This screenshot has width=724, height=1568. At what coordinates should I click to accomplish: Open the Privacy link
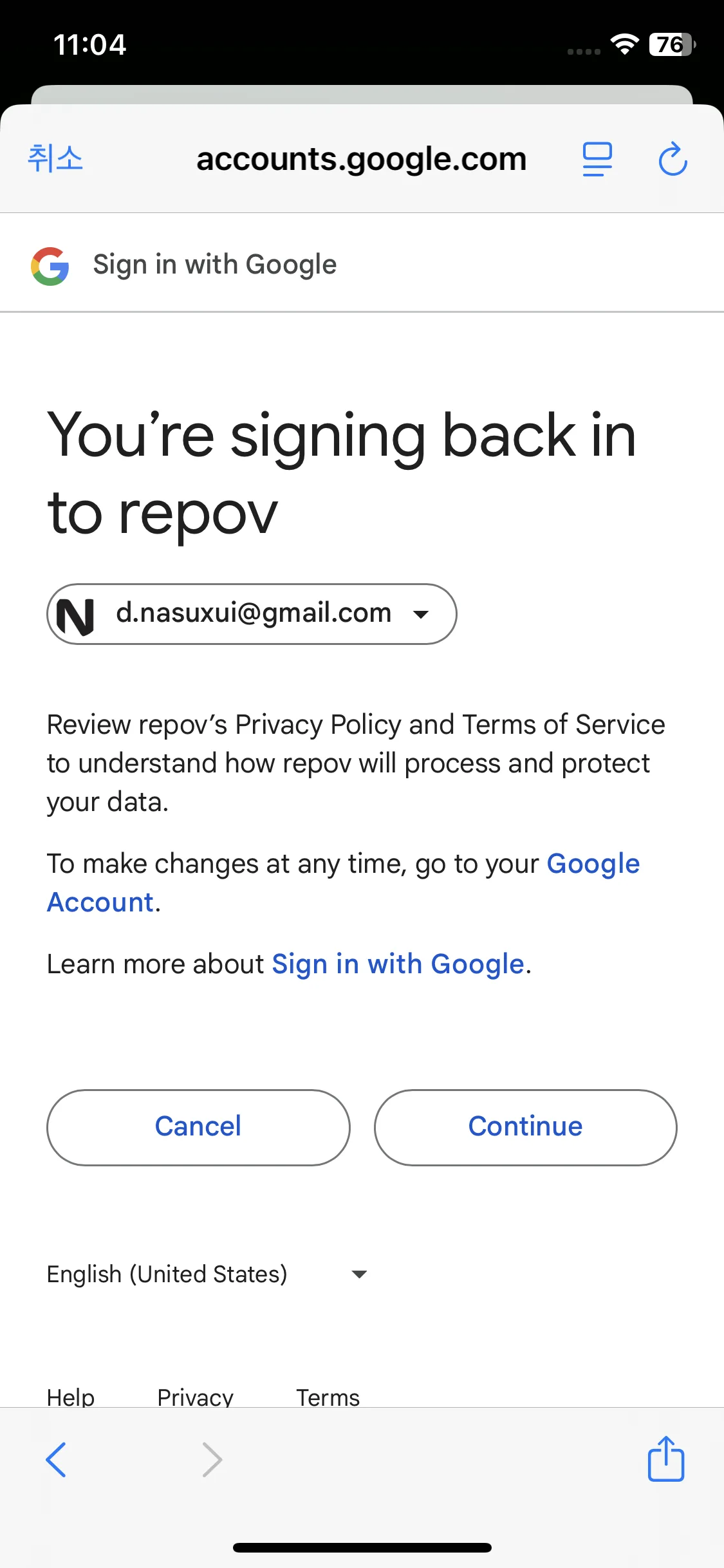click(x=195, y=1396)
